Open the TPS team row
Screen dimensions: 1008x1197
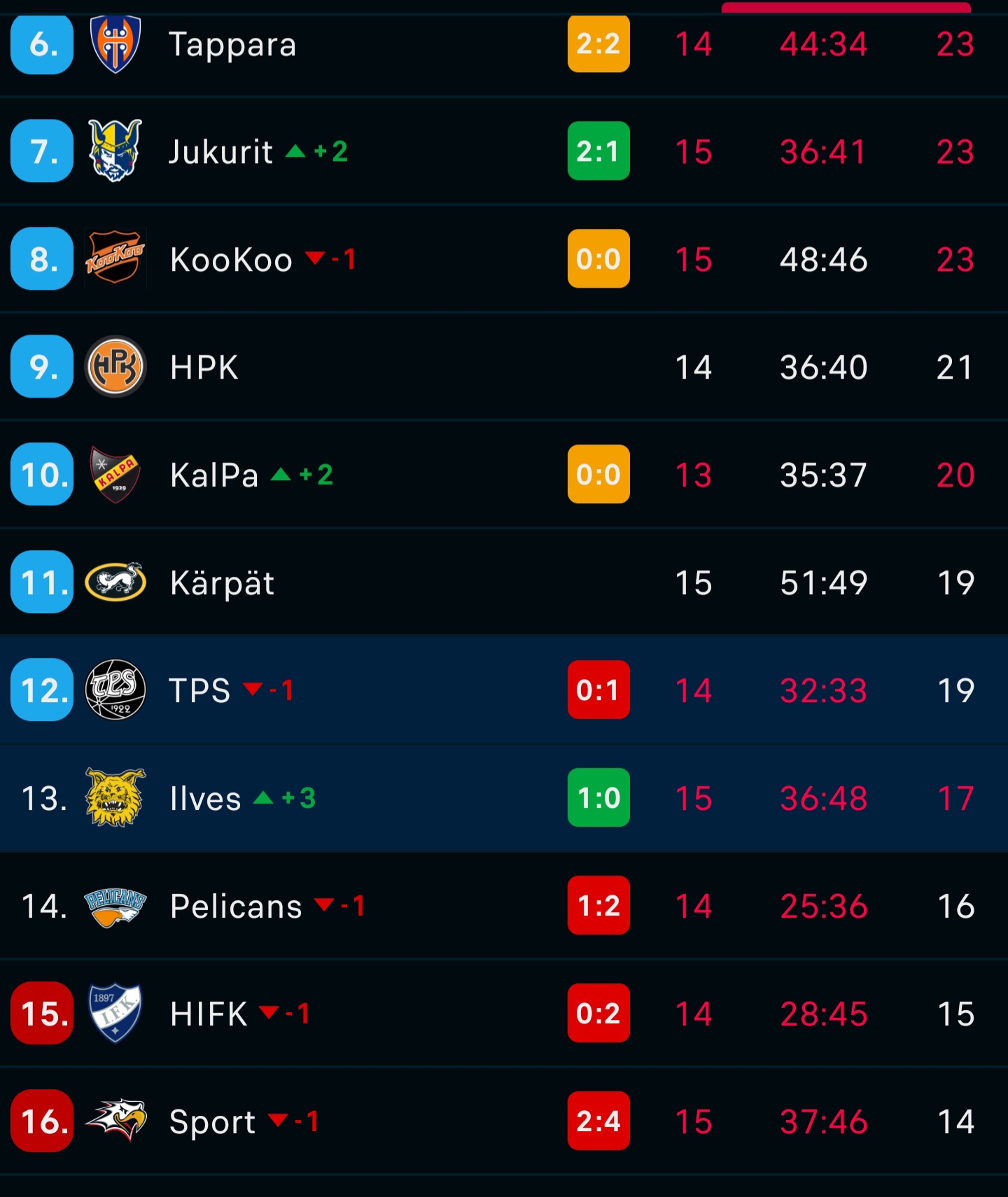200,691
